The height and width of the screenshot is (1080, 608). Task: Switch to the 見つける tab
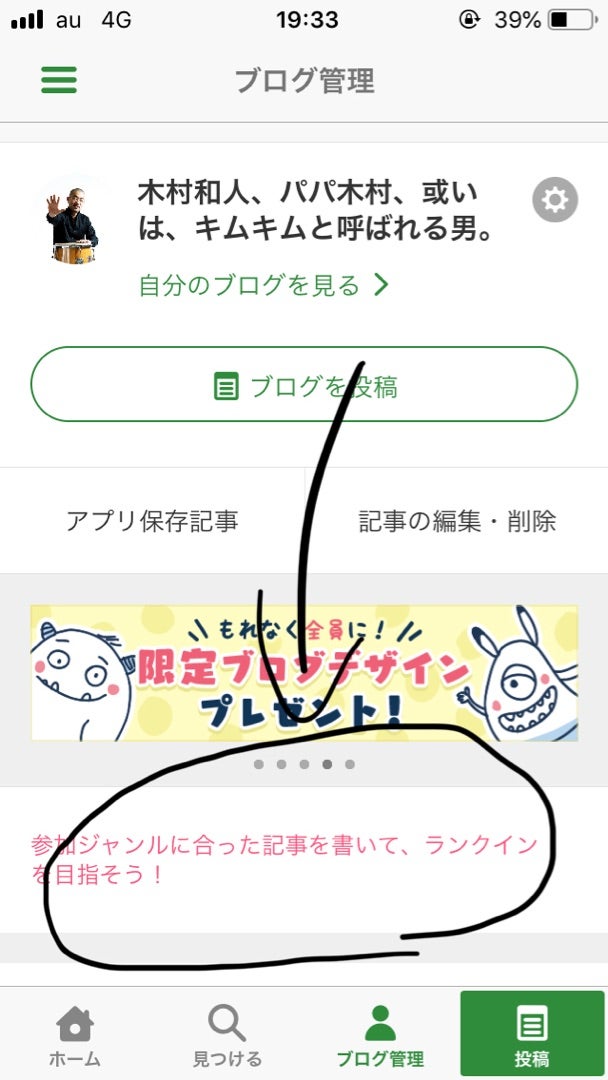point(227,1035)
